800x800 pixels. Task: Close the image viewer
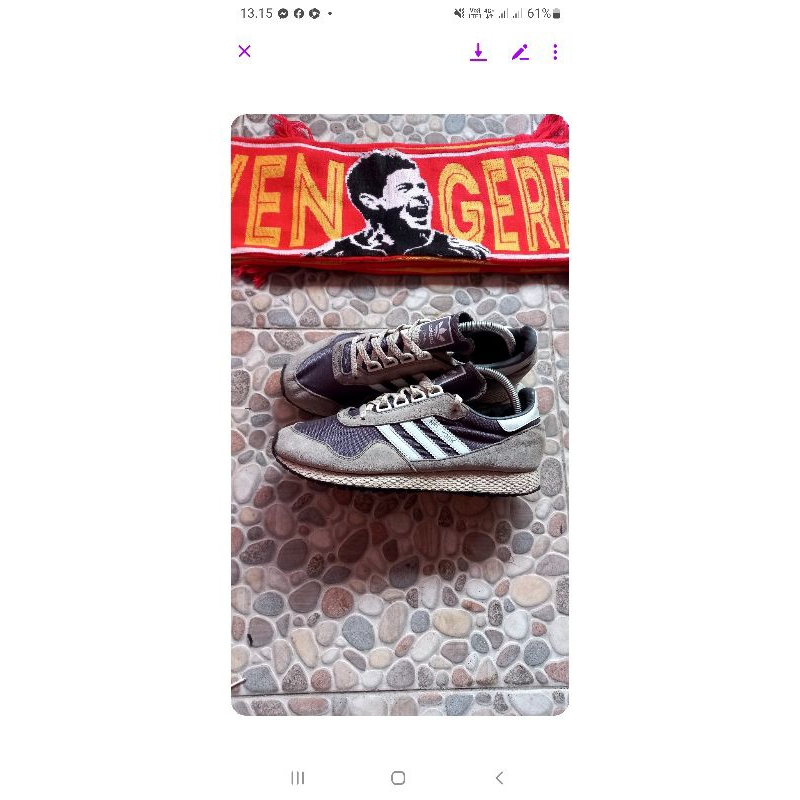tap(245, 51)
